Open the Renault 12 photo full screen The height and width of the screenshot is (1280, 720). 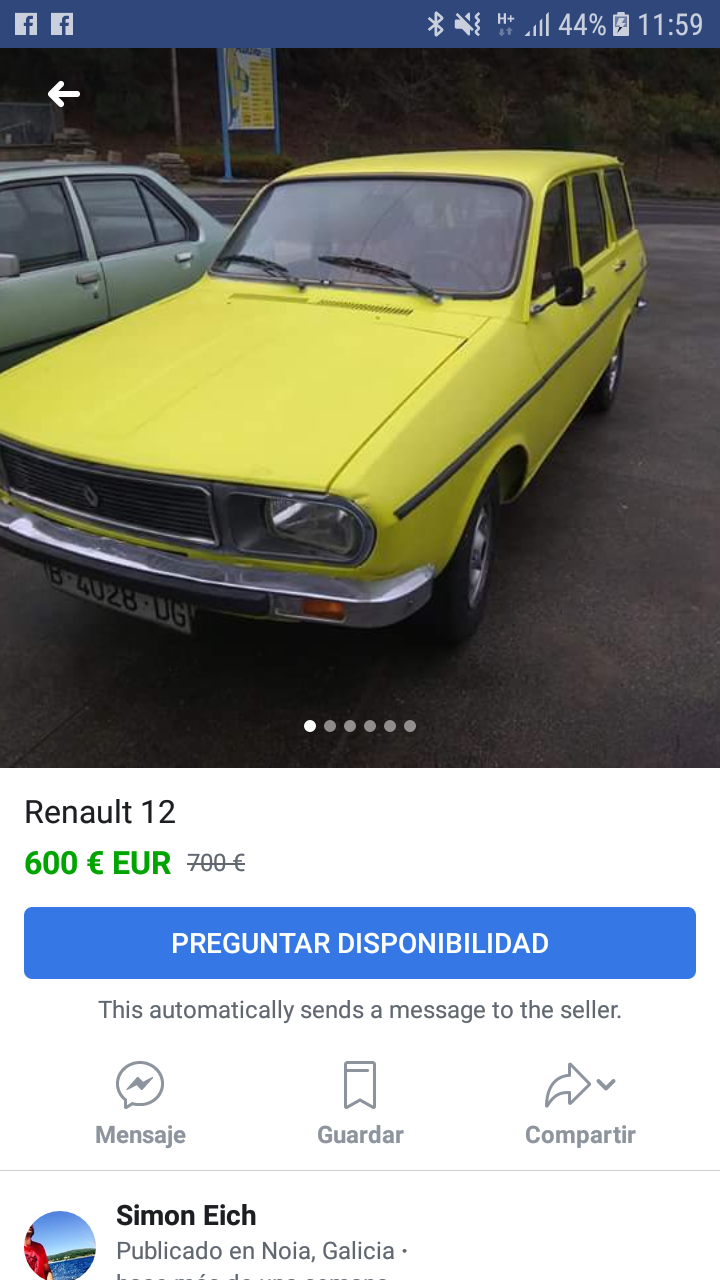[x=360, y=420]
